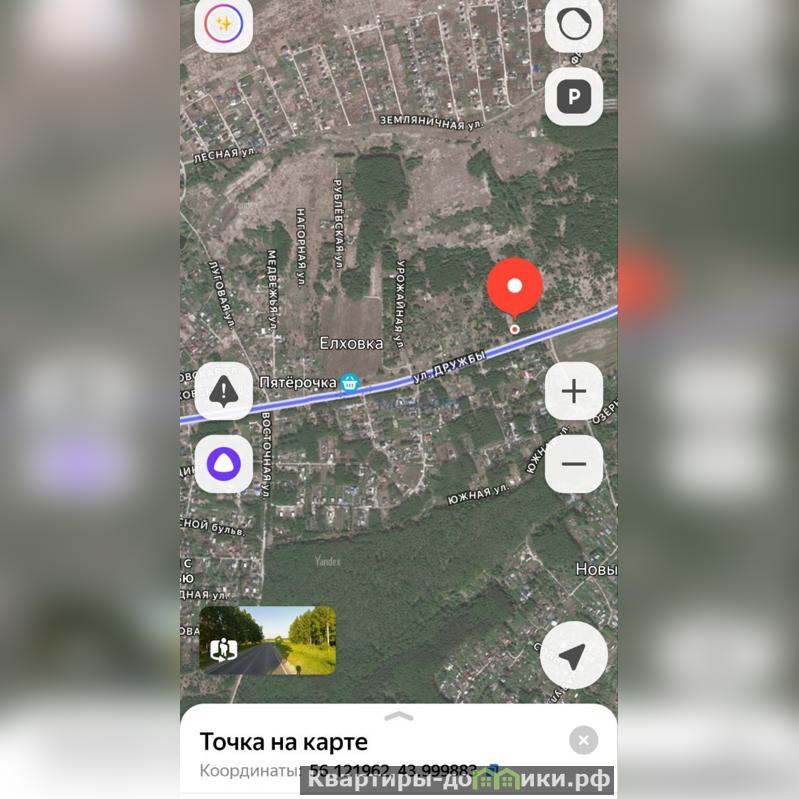
Task: Open the sparkle icon button
Action: coord(223,24)
